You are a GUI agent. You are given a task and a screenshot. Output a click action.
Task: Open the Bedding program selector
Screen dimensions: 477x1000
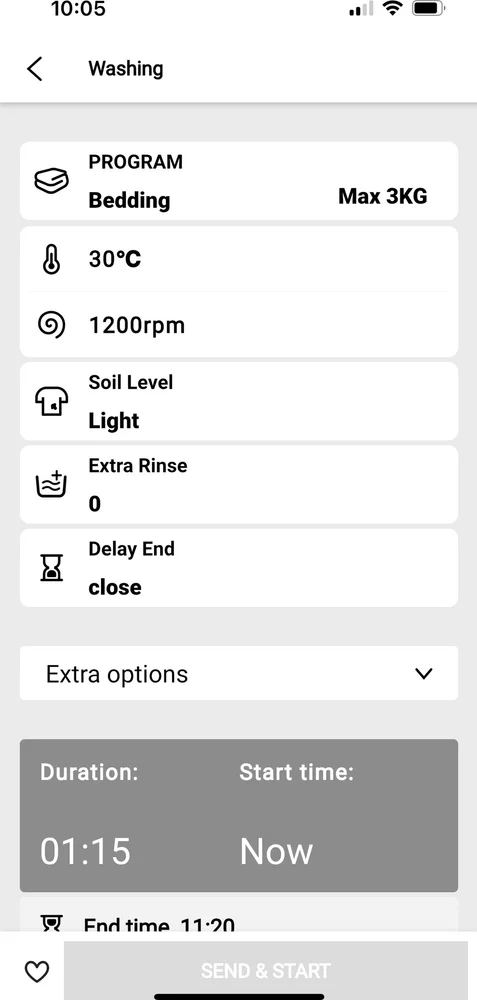pos(238,181)
